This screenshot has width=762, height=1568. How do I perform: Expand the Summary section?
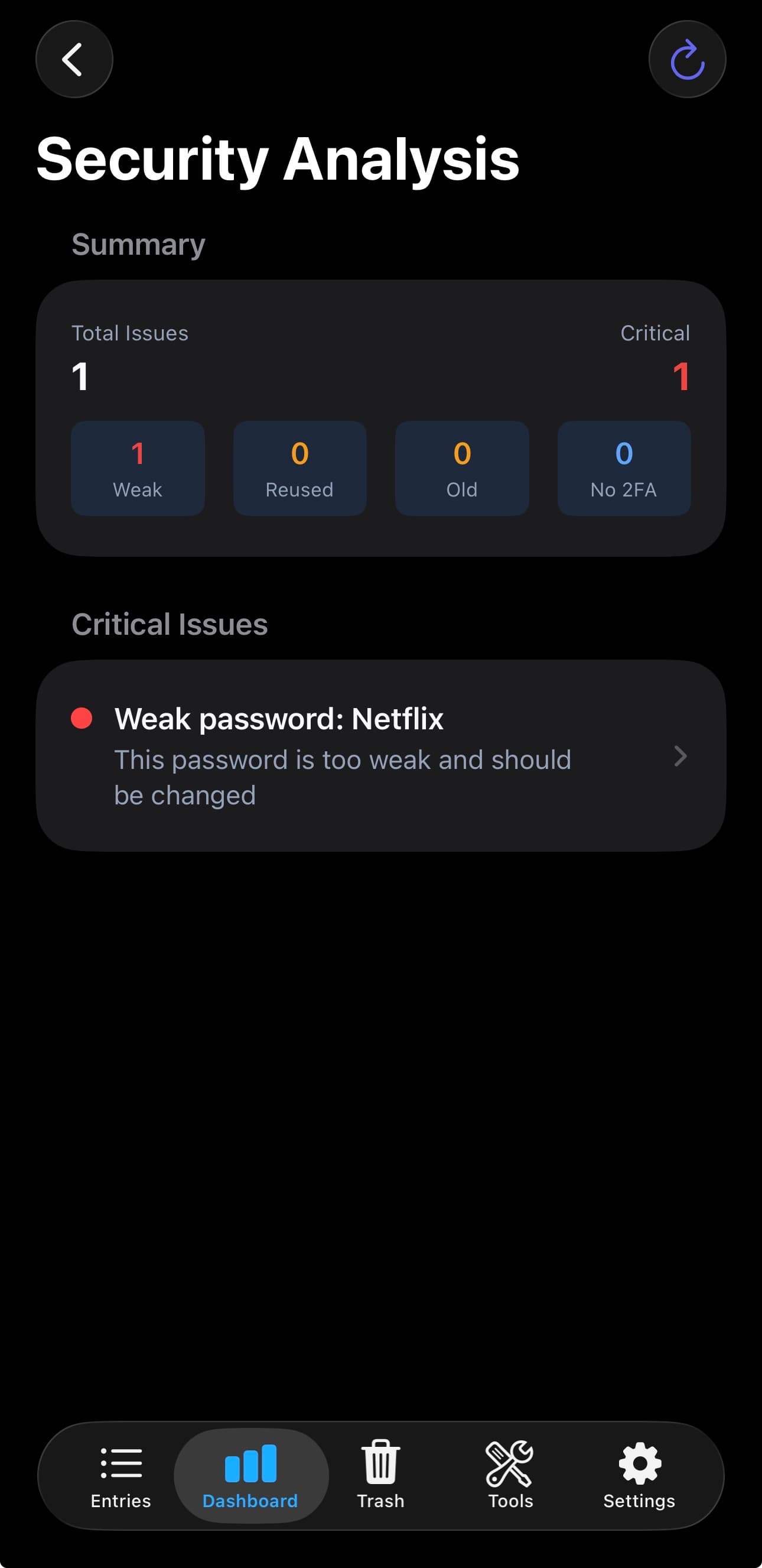coord(138,245)
